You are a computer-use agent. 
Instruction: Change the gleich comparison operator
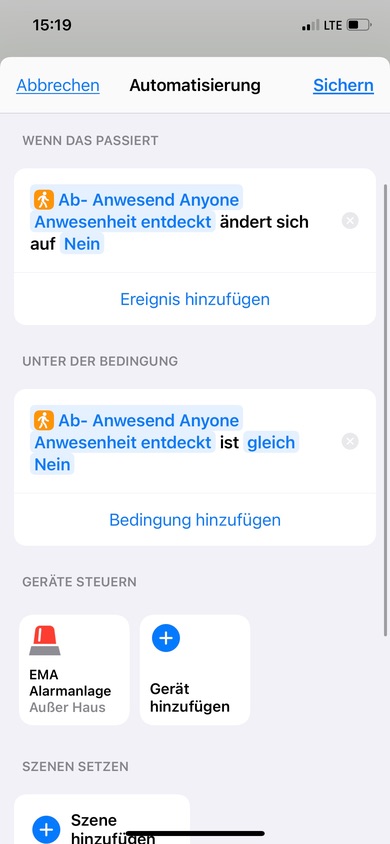pos(271,442)
